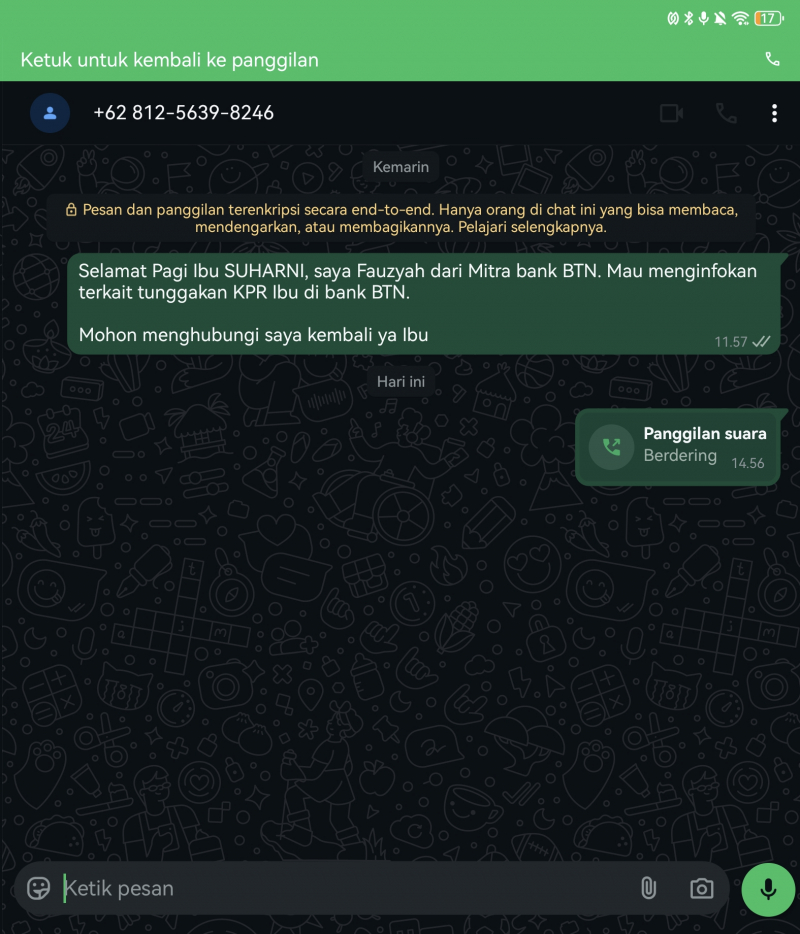Open the attachment paperclip

click(648, 888)
